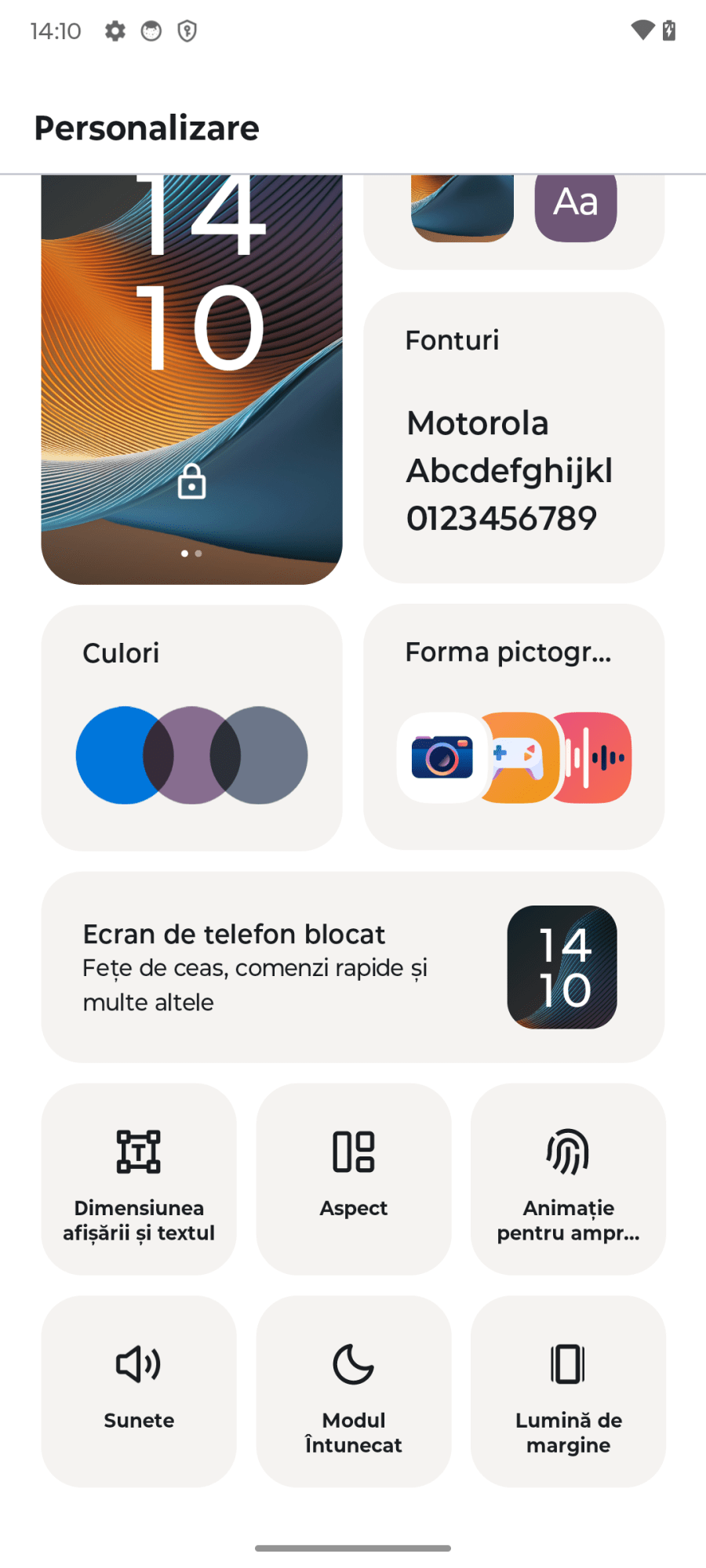Open the Fonturi card
706x1568 pixels.
pyautogui.click(x=514, y=437)
